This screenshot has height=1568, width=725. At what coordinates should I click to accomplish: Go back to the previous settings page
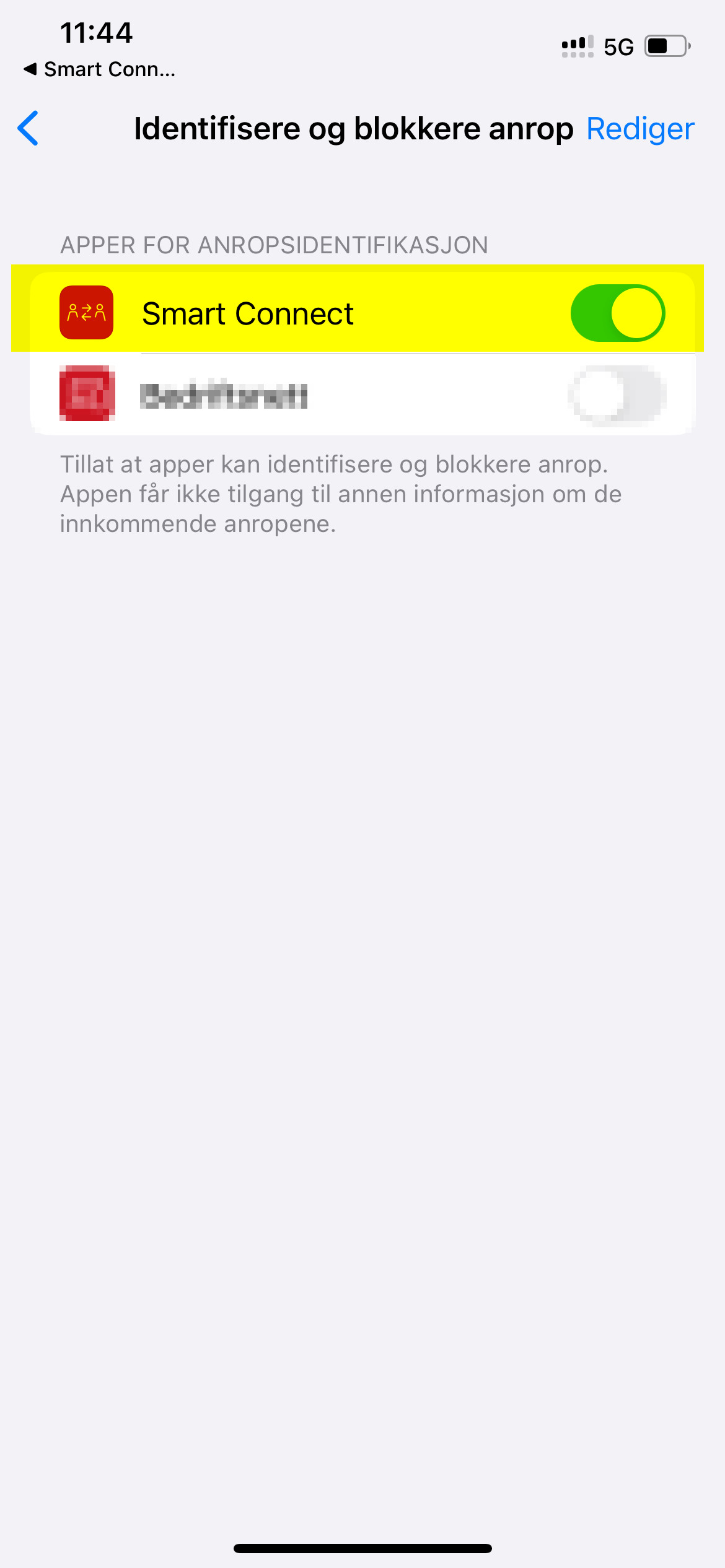pos(29,128)
